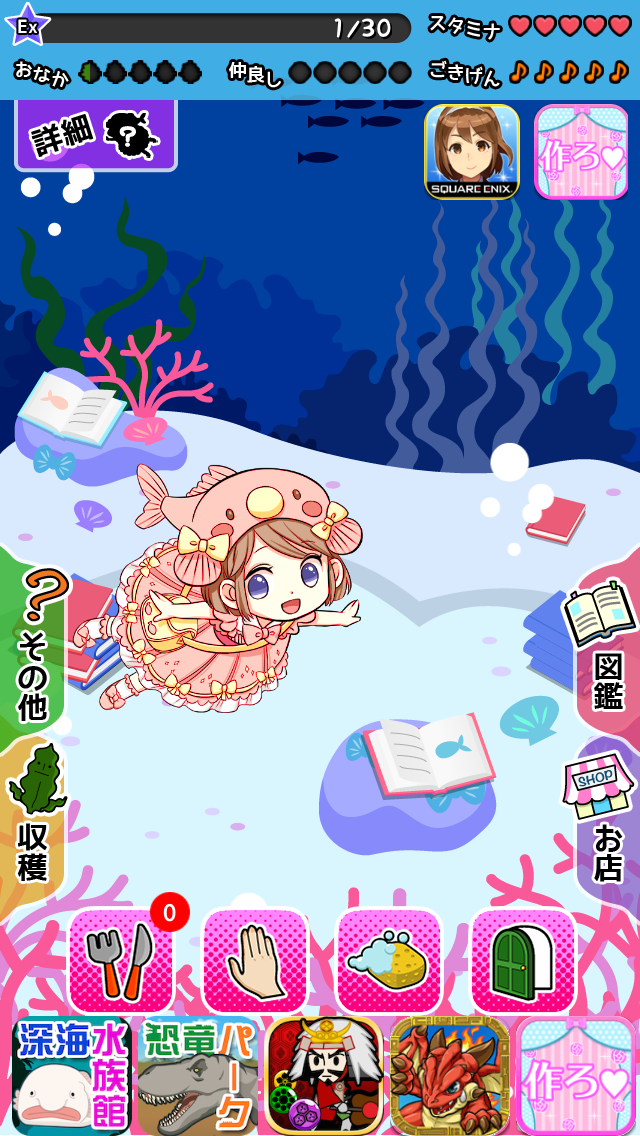Open the samurai warlord game ad
The image size is (640, 1136).
click(323, 1076)
